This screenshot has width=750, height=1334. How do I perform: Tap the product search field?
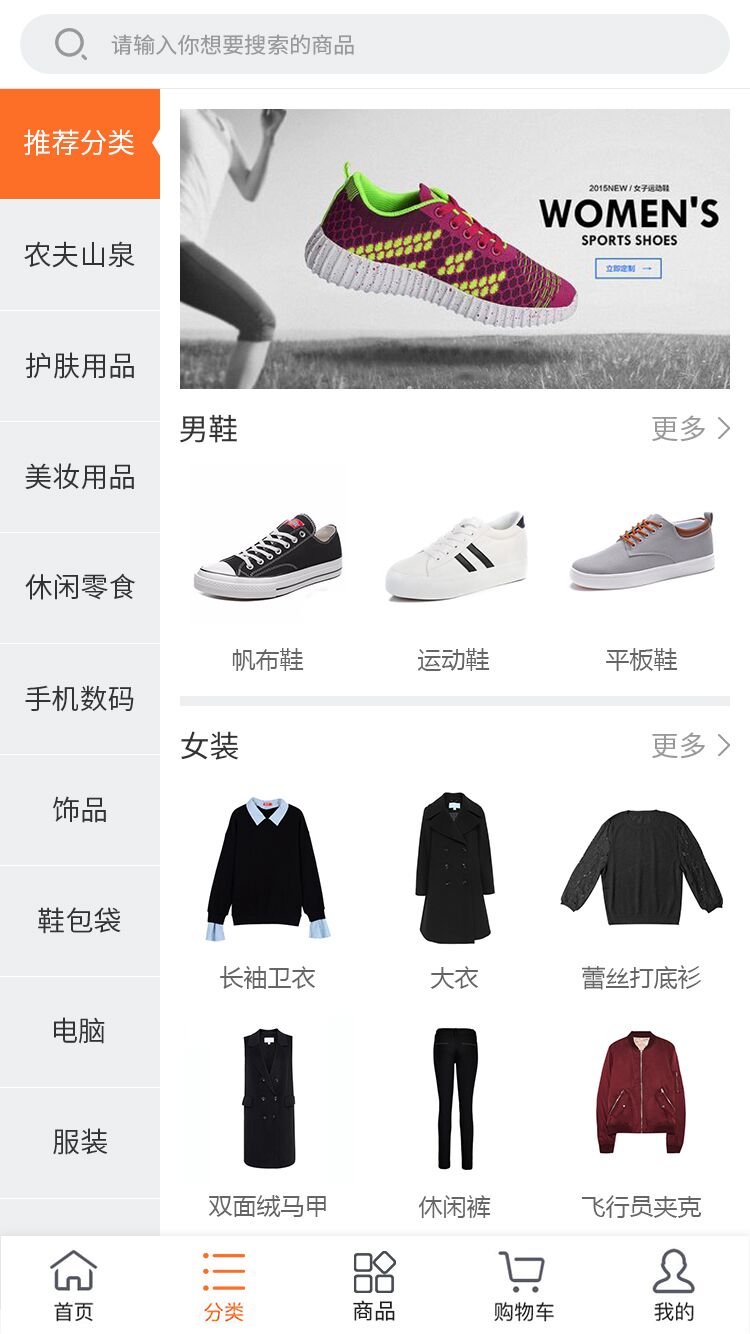[x=375, y=44]
